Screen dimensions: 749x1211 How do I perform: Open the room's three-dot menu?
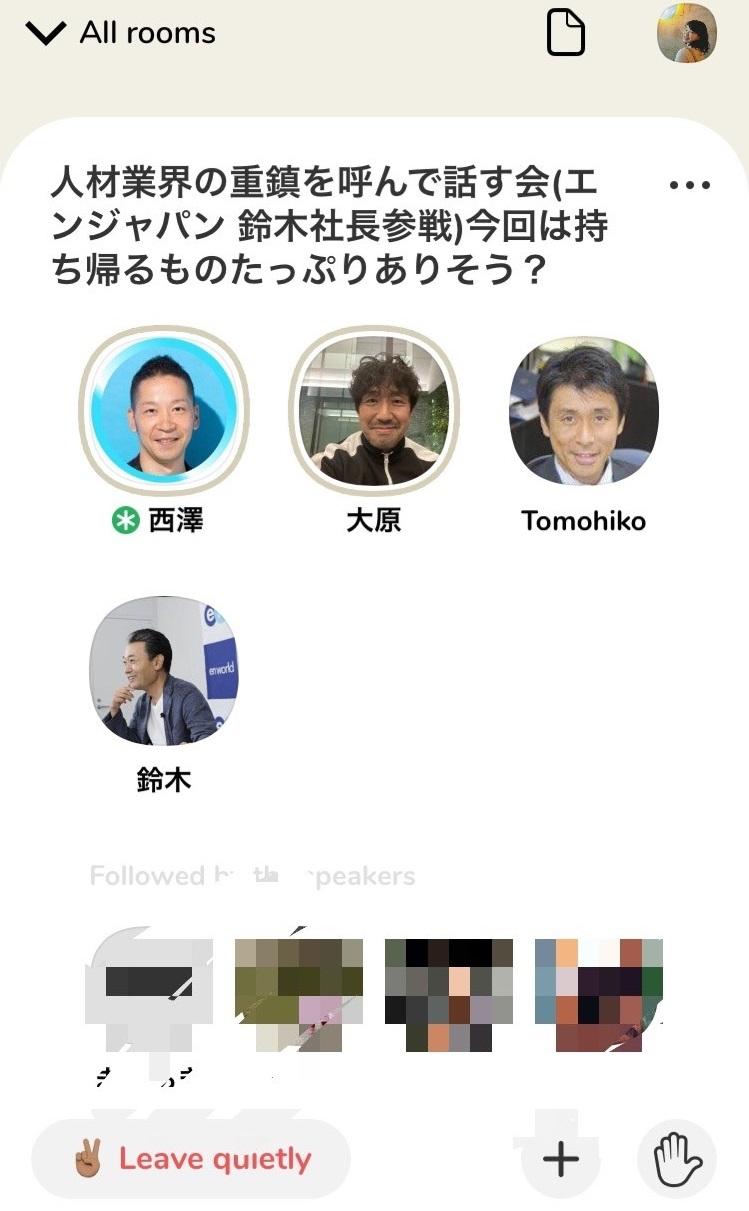tap(689, 185)
